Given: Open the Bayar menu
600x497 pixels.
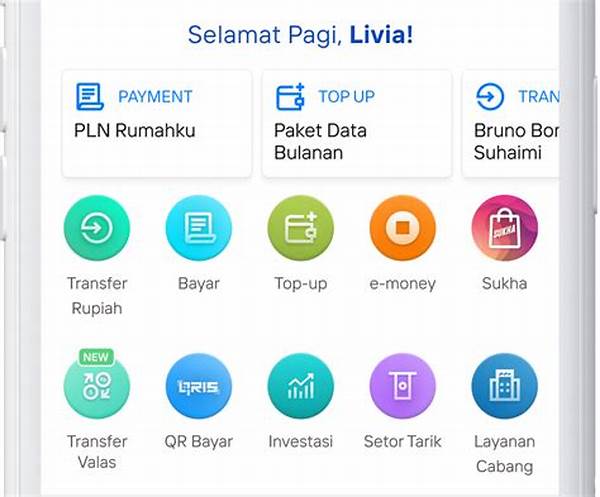Looking at the screenshot, I should point(199,228).
